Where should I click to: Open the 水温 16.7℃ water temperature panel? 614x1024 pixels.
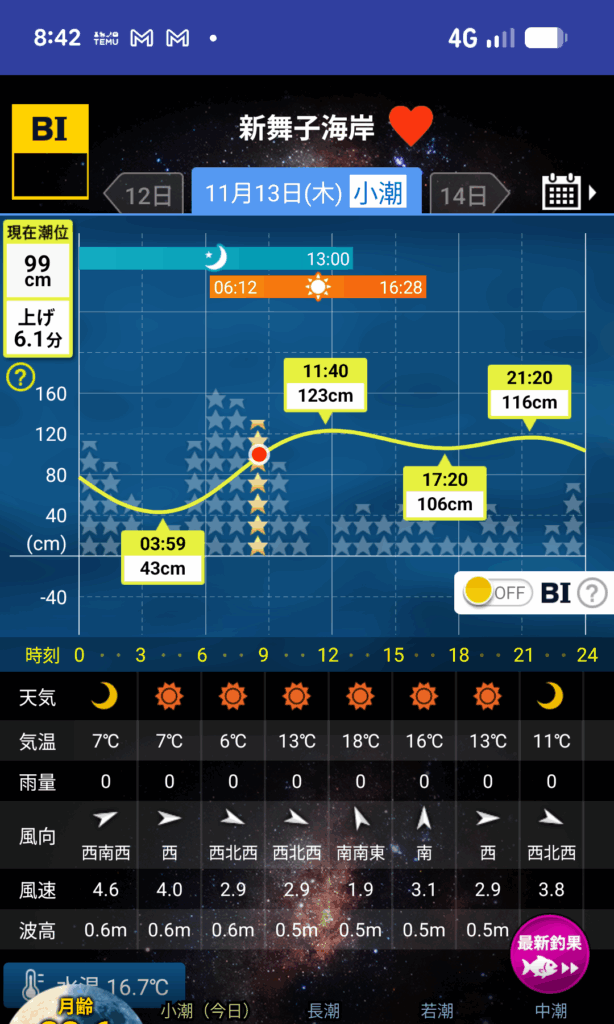point(95,985)
